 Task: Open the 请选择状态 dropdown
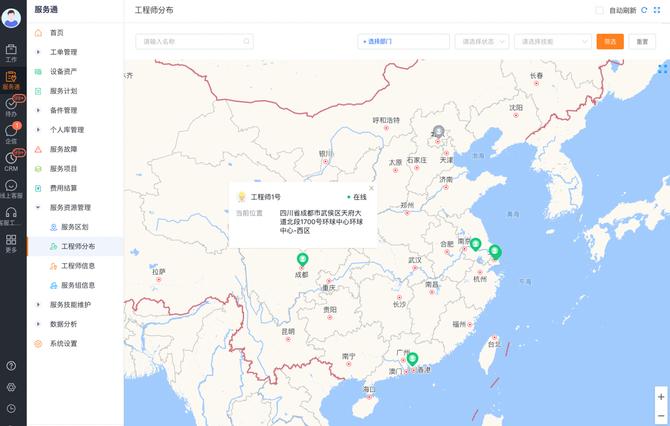point(481,41)
